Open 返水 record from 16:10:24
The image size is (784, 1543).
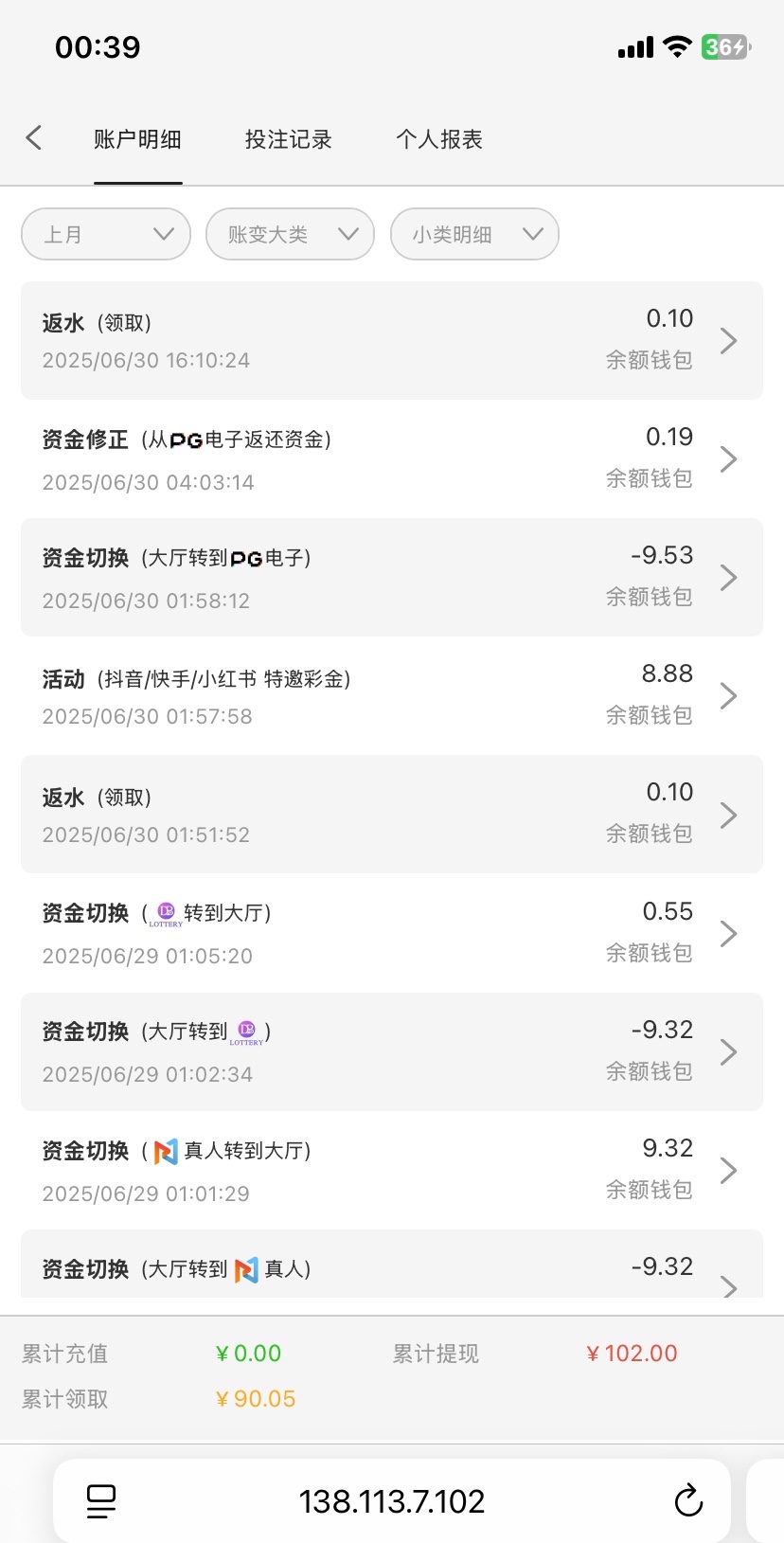pyautogui.click(x=392, y=340)
